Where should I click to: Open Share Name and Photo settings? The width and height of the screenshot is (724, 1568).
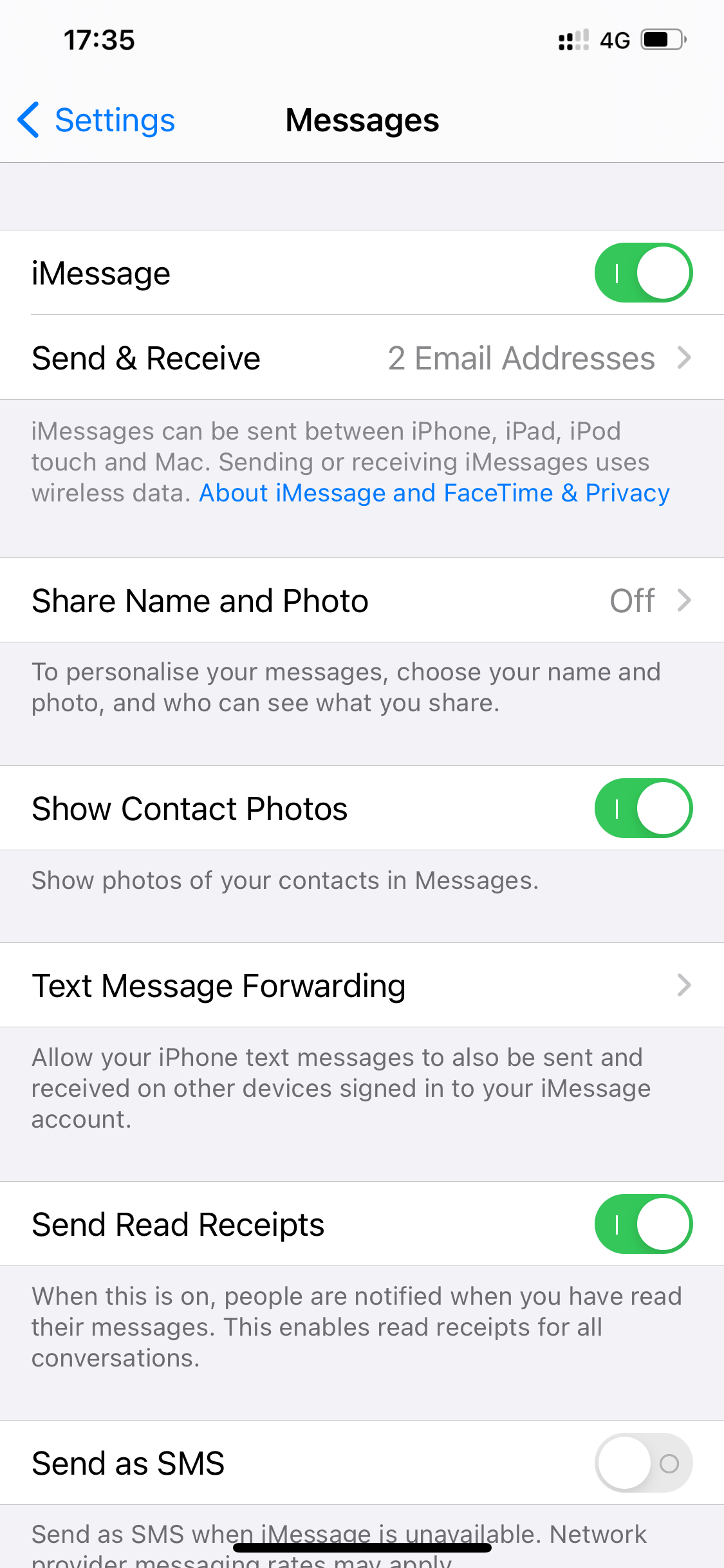[362, 601]
